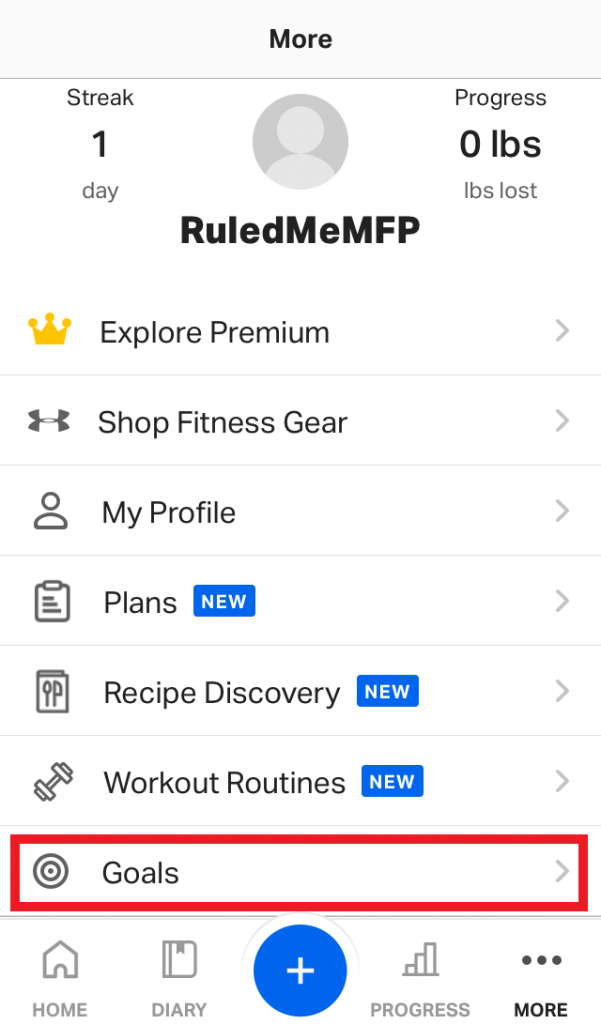The image size is (601, 1024).
Task: Open Explore Premium
Action: coord(300,331)
